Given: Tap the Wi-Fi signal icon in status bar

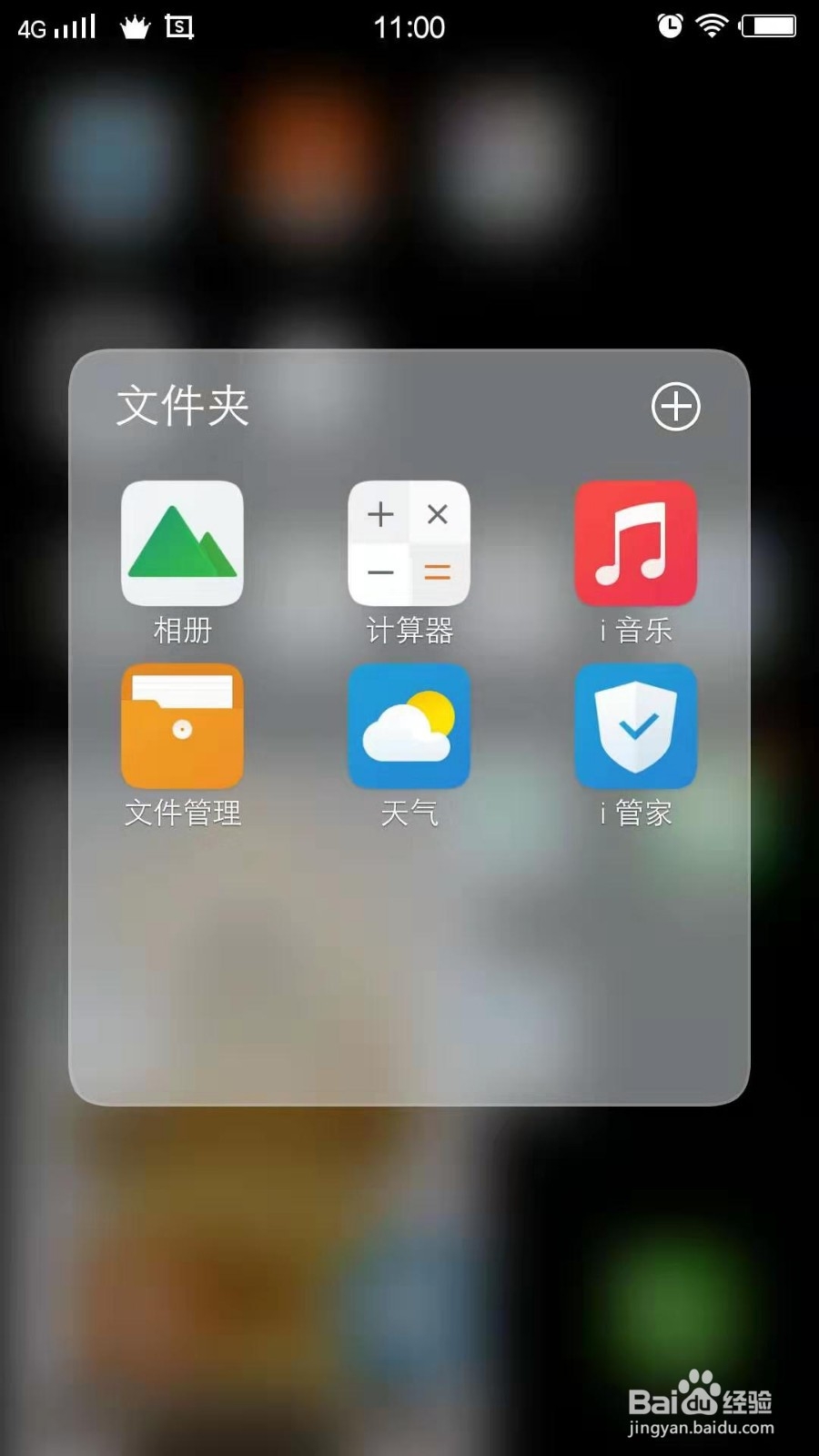Looking at the screenshot, I should (711, 26).
